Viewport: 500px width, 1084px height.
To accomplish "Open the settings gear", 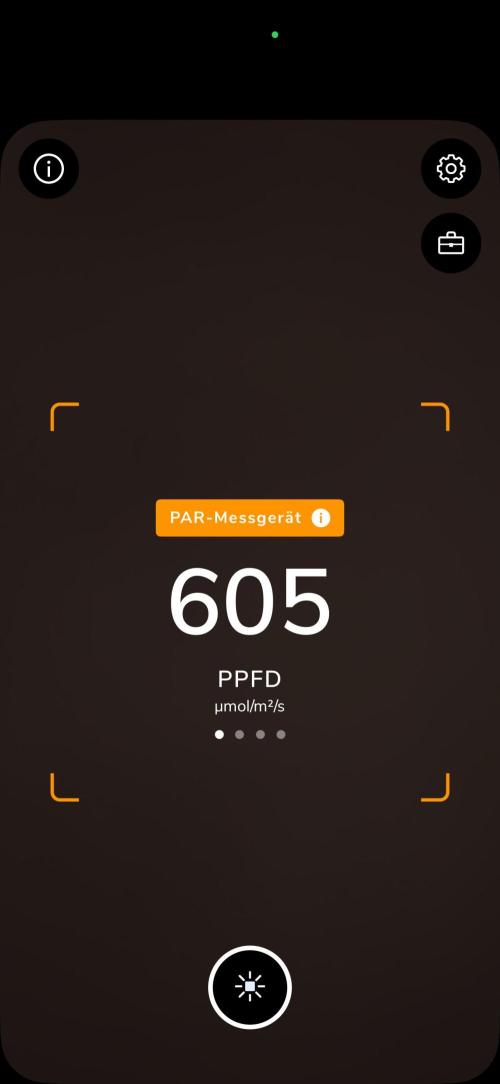I will tap(451, 169).
